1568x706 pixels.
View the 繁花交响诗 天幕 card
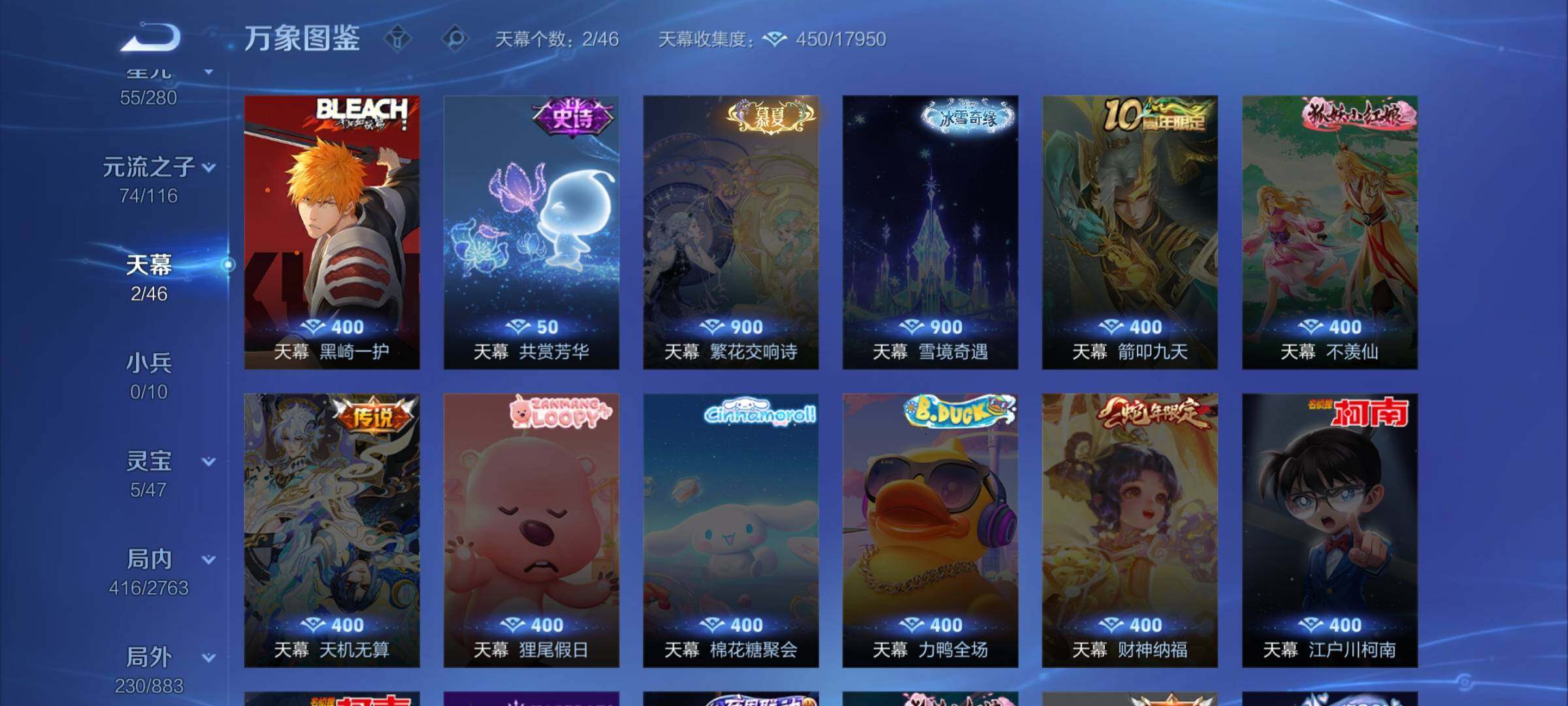[730, 232]
